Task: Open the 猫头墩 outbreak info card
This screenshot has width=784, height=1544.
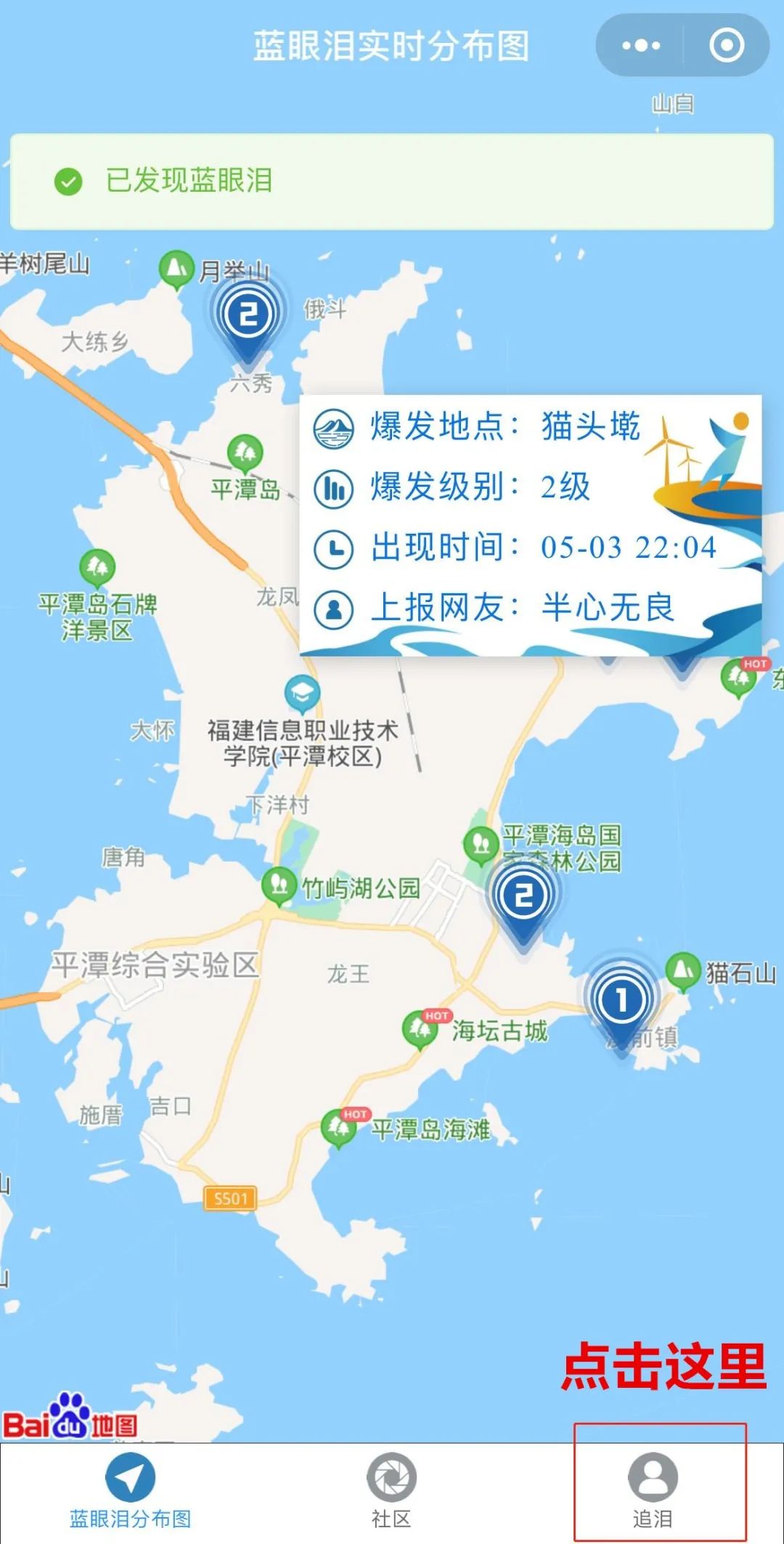Action: [530, 524]
